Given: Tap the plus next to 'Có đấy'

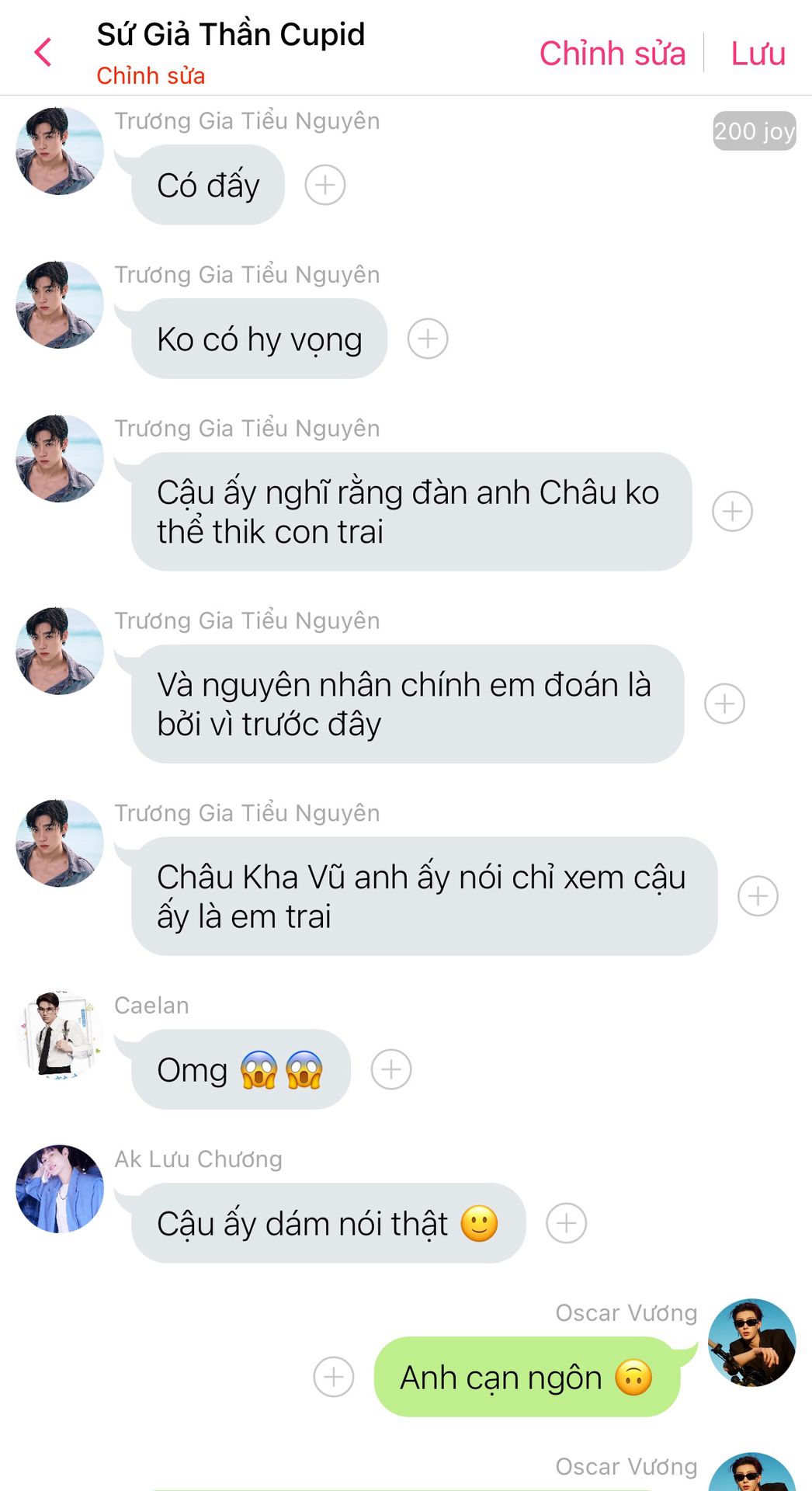Looking at the screenshot, I should 324,185.
